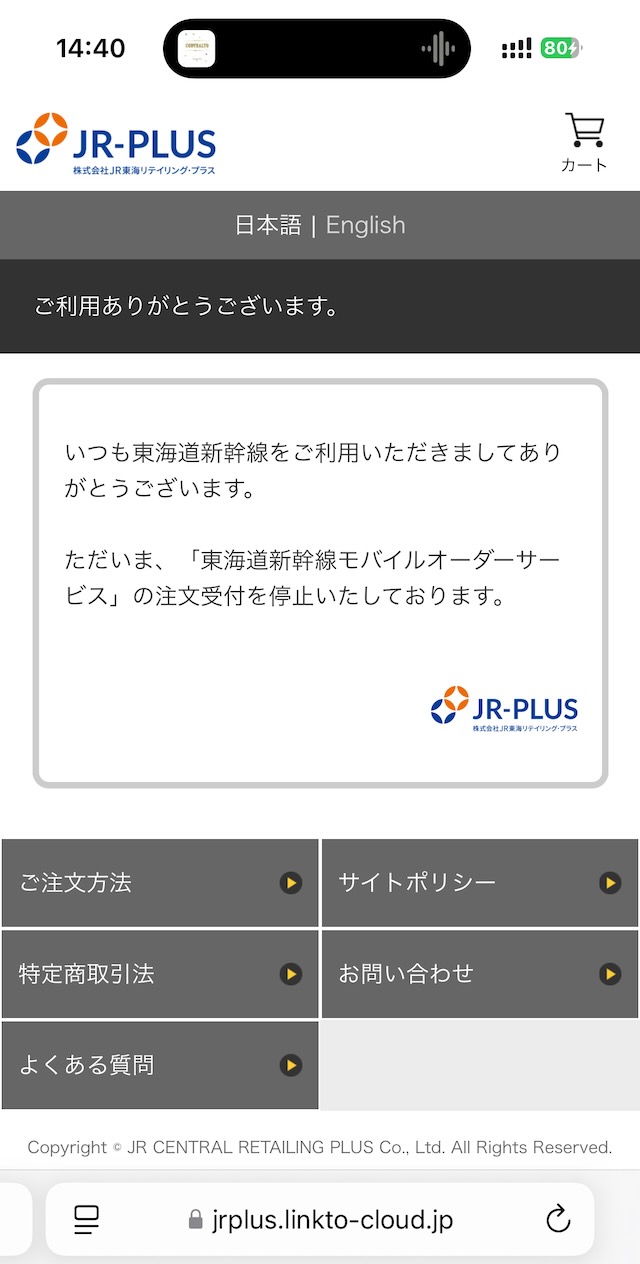
Task: Open よくある質問 FAQ page
Action: [x=160, y=1065]
